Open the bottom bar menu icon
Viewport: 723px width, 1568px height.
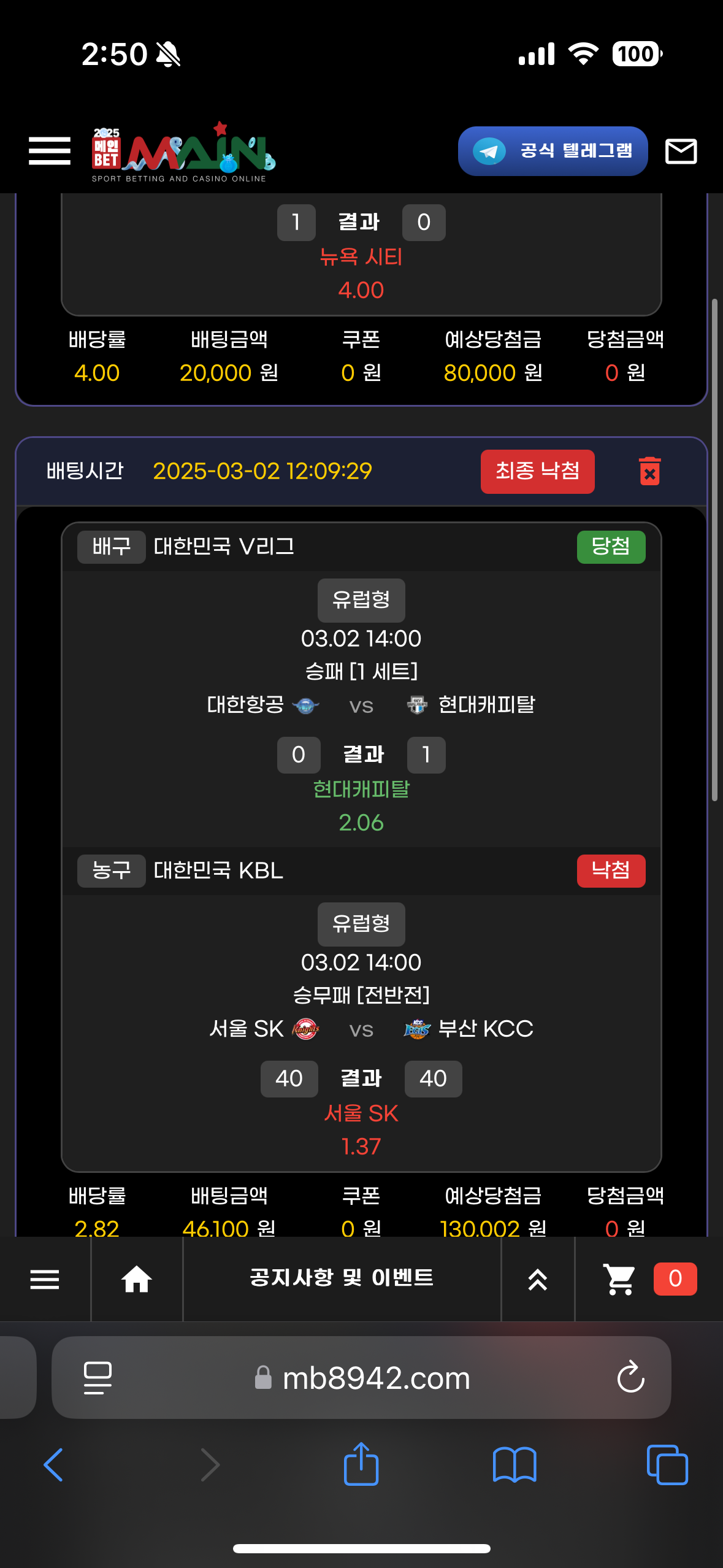pyautogui.click(x=45, y=1279)
